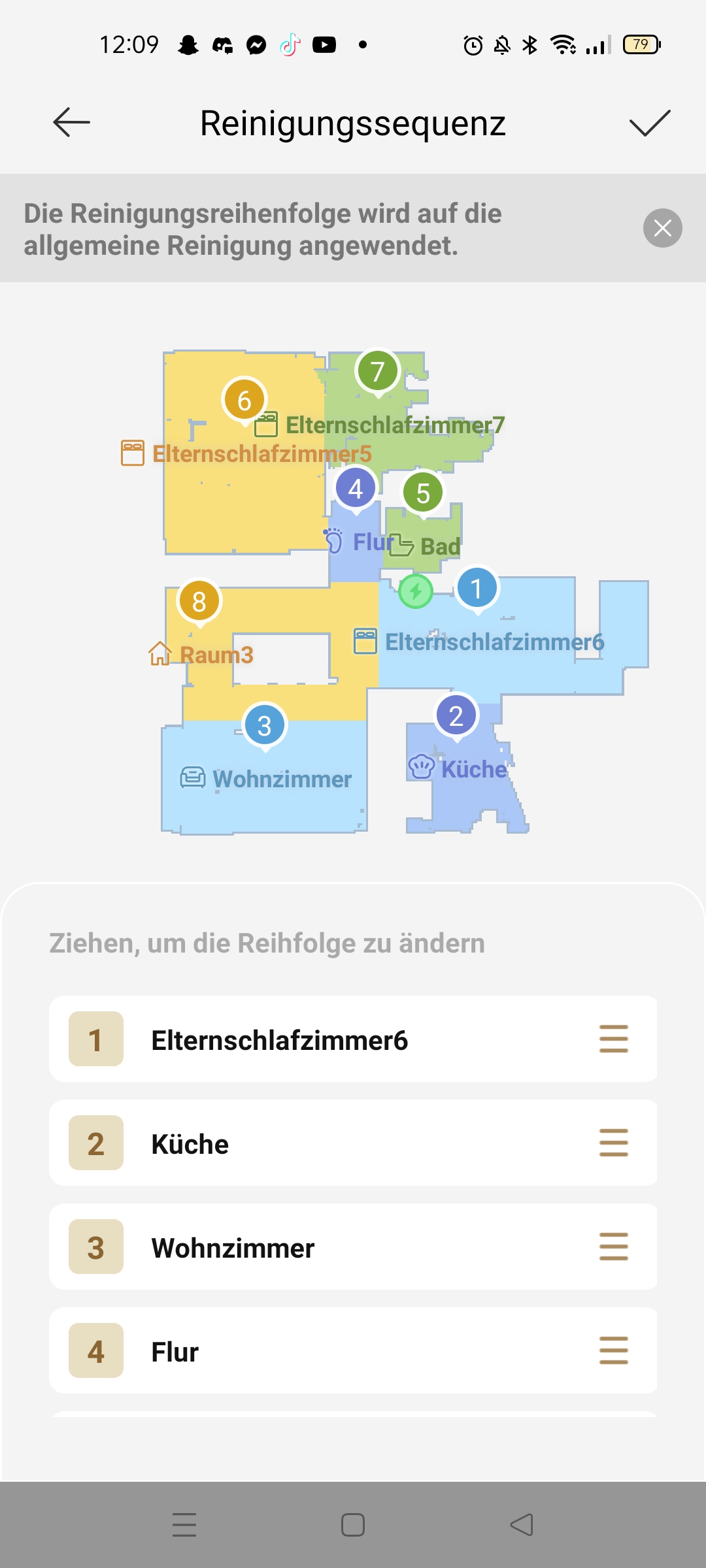Tap the drag handle next to Küche
This screenshot has width=706, height=1568.
[613, 1143]
